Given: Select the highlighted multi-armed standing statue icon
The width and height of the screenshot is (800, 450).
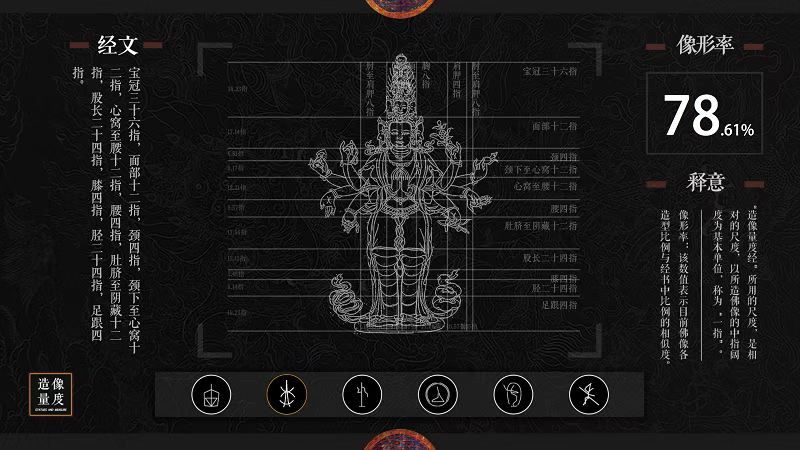Looking at the screenshot, I should pos(286,393).
